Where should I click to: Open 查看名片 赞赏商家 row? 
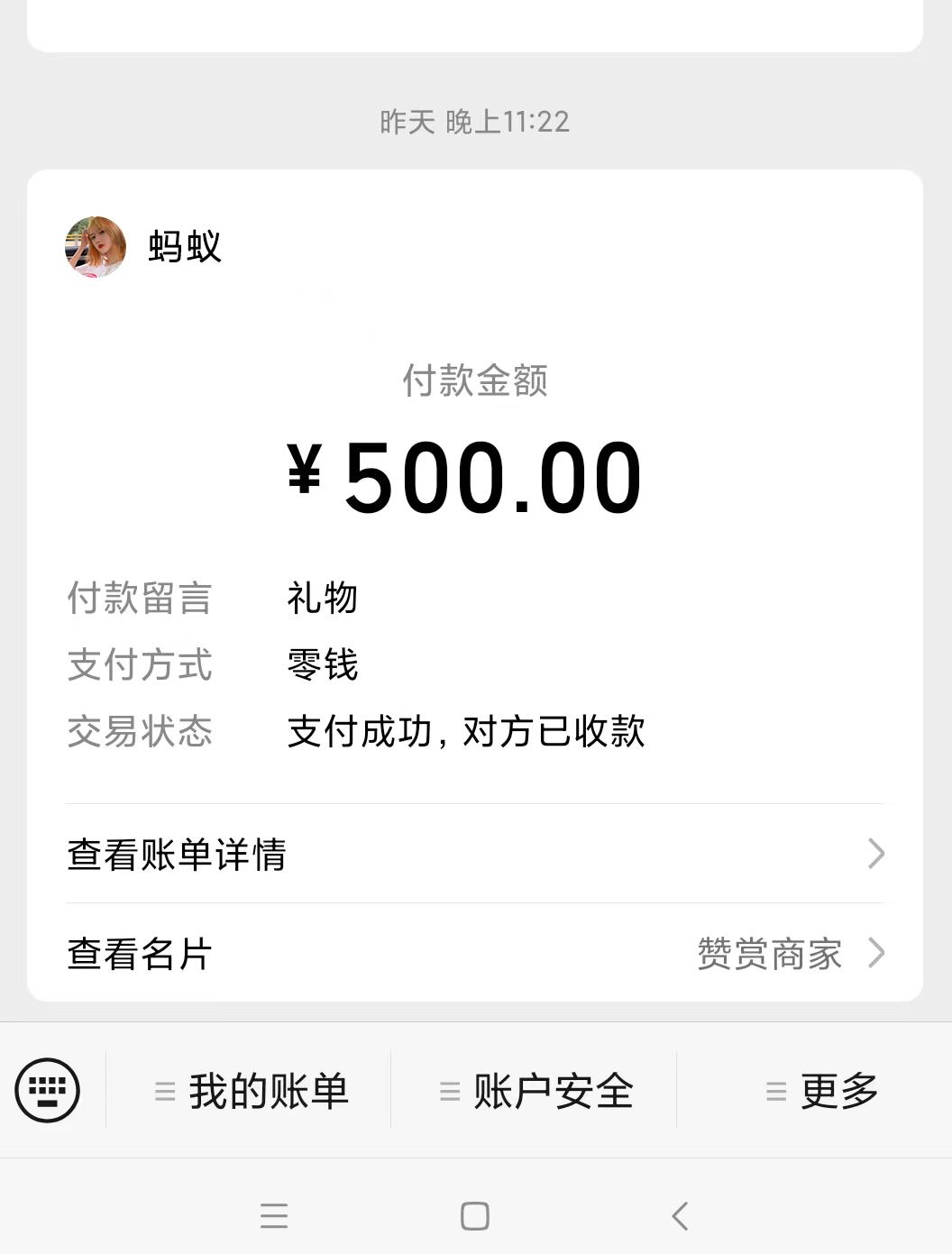(475, 953)
